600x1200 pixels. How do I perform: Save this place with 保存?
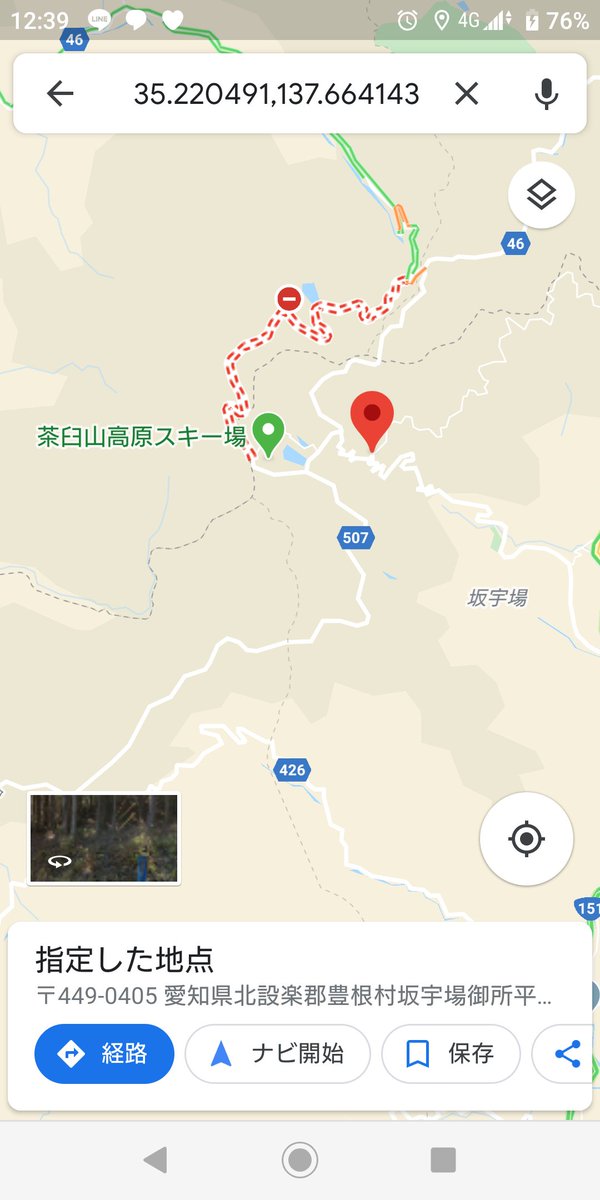(x=451, y=1053)
